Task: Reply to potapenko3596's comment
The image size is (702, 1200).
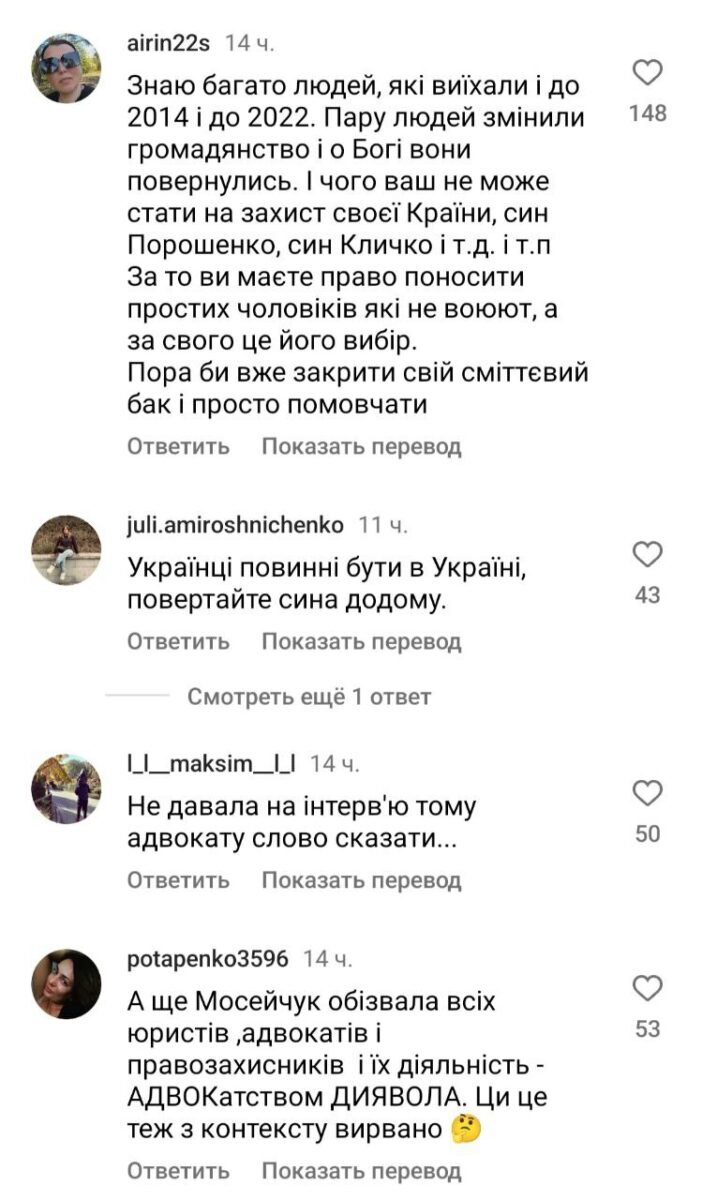Action: pos(178,1170)
